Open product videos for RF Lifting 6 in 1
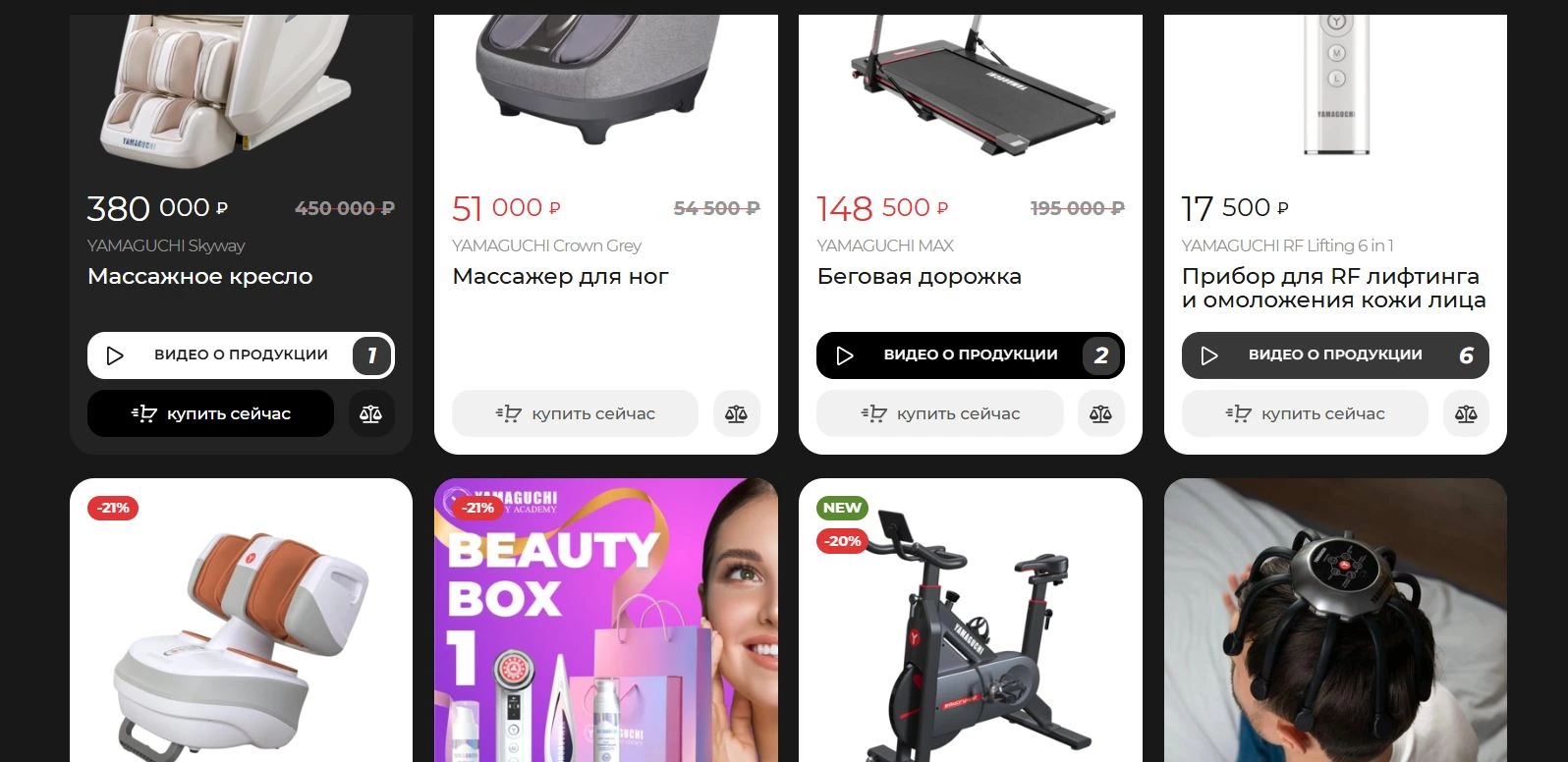 1334,355
